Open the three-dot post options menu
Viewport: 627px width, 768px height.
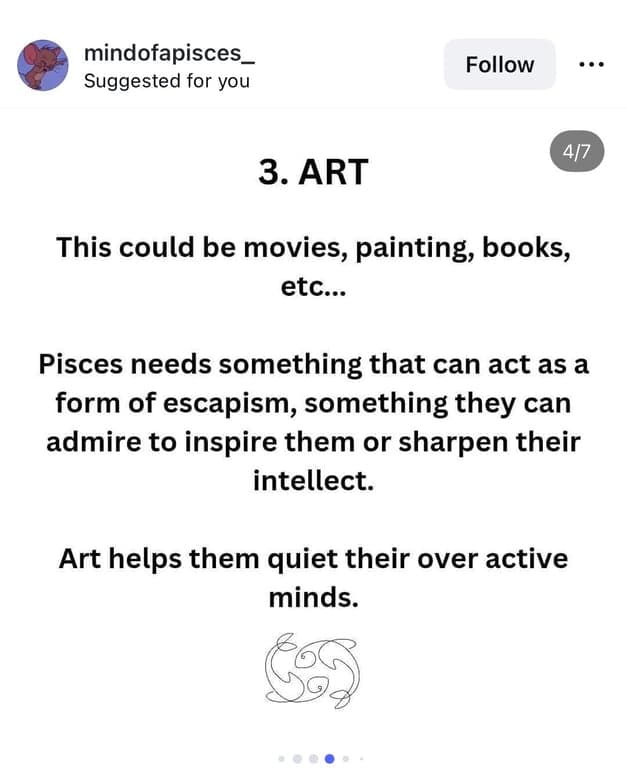pos(592,64)
